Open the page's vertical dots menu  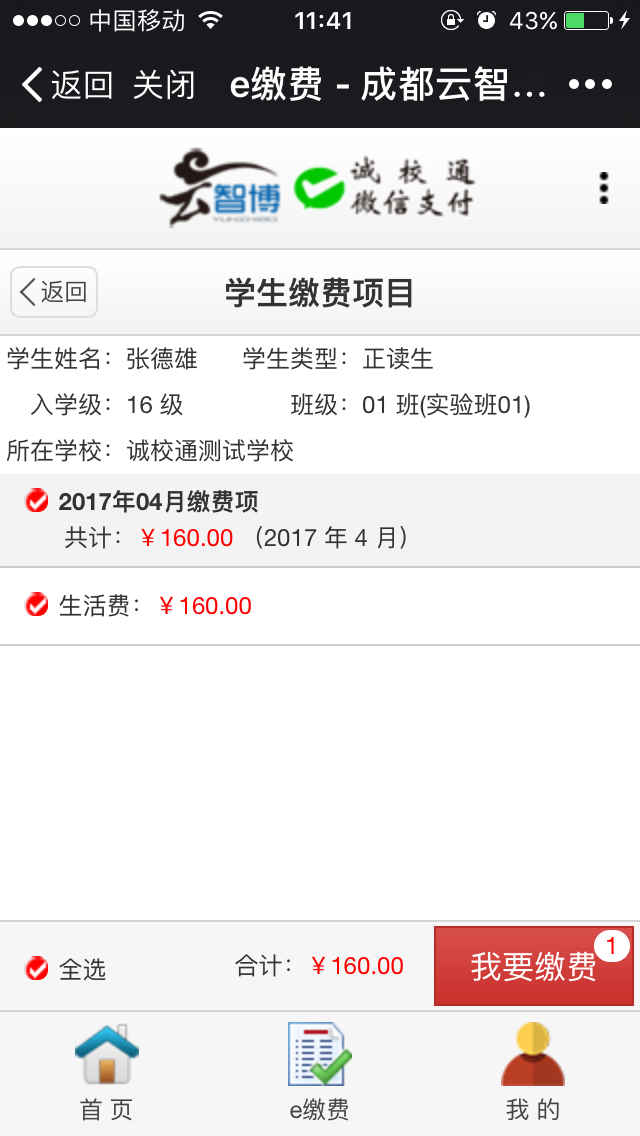click(603, 188)
